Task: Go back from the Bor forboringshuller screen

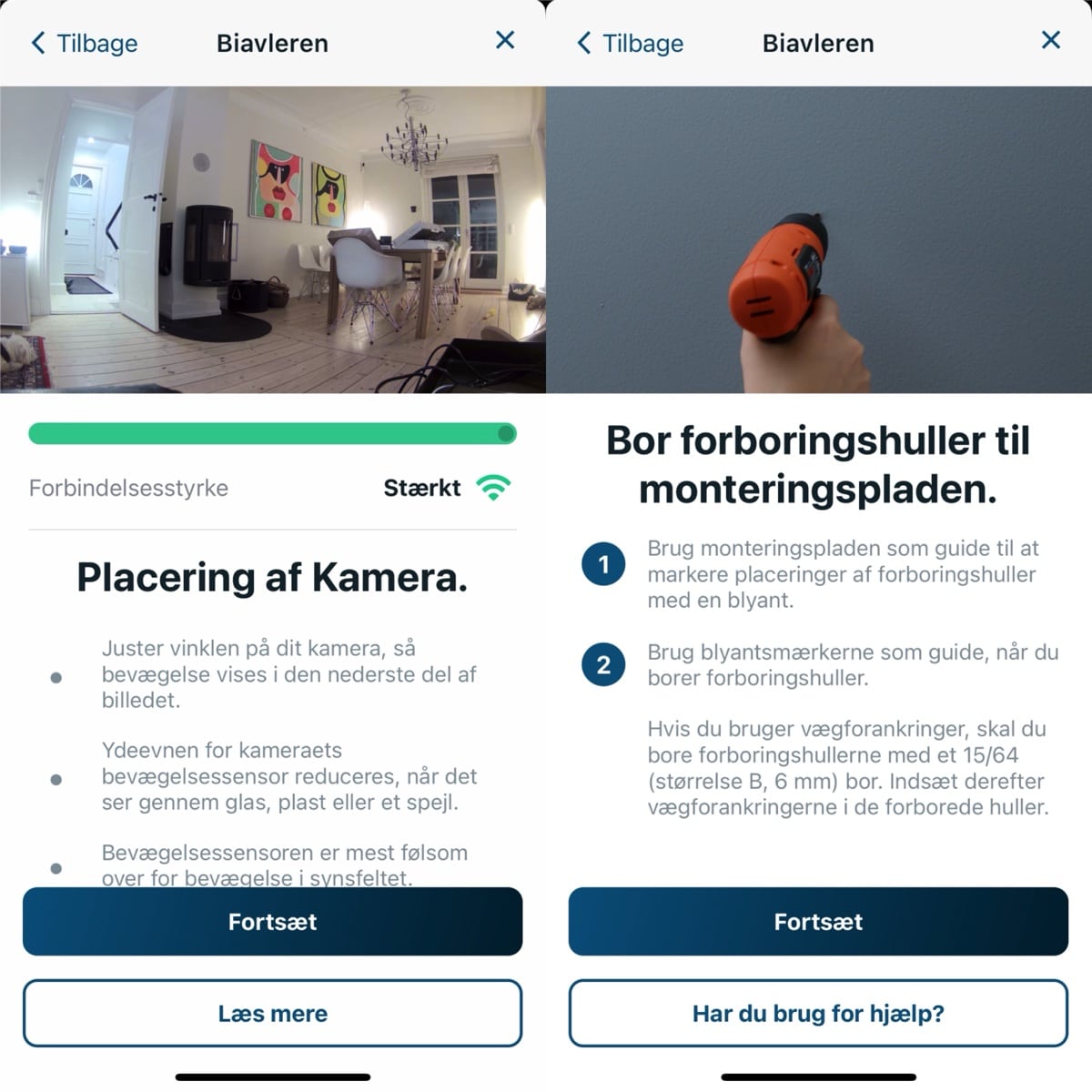Action: 630,43
